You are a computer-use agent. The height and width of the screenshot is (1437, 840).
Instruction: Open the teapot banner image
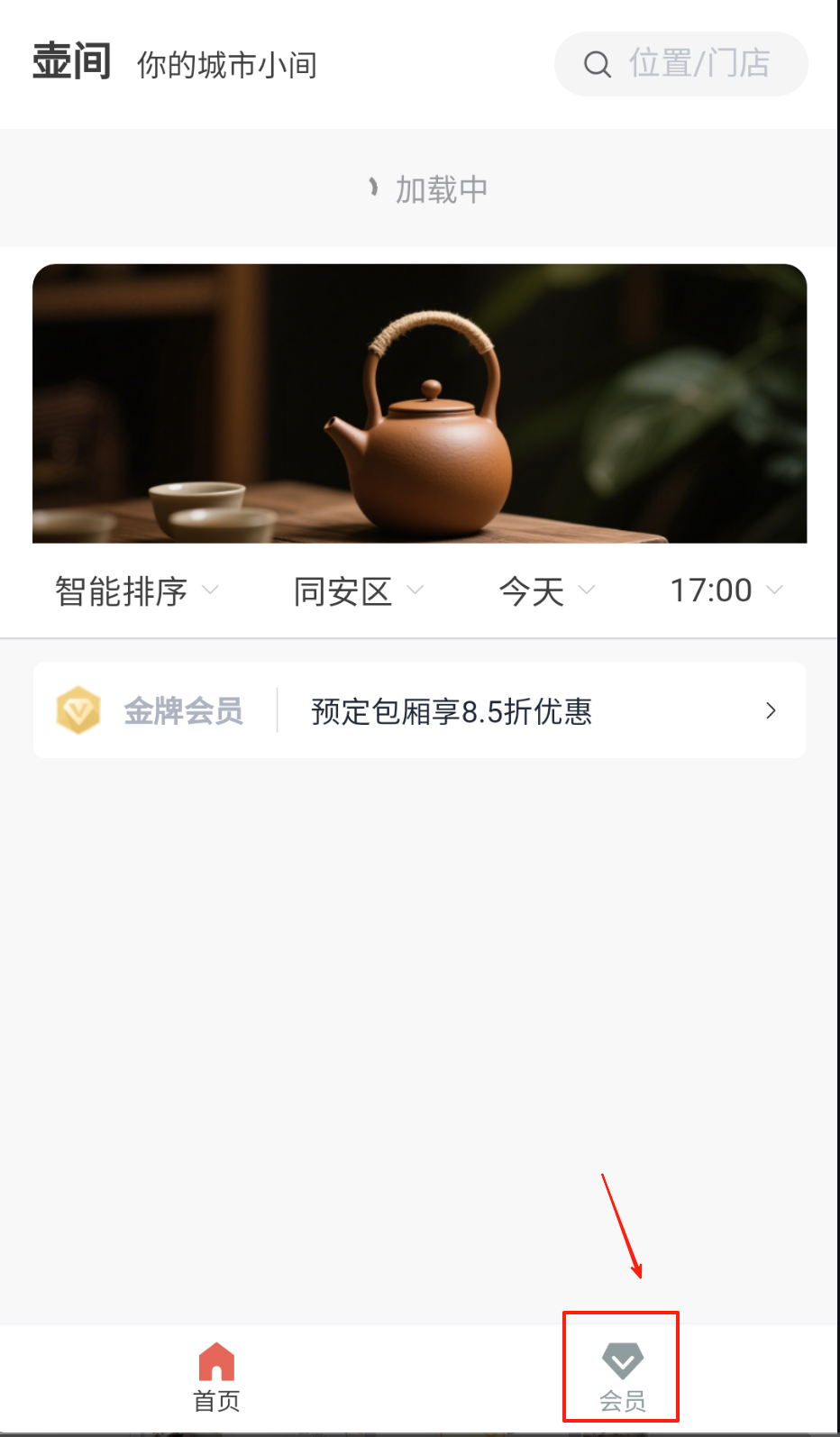pos(419,403)
